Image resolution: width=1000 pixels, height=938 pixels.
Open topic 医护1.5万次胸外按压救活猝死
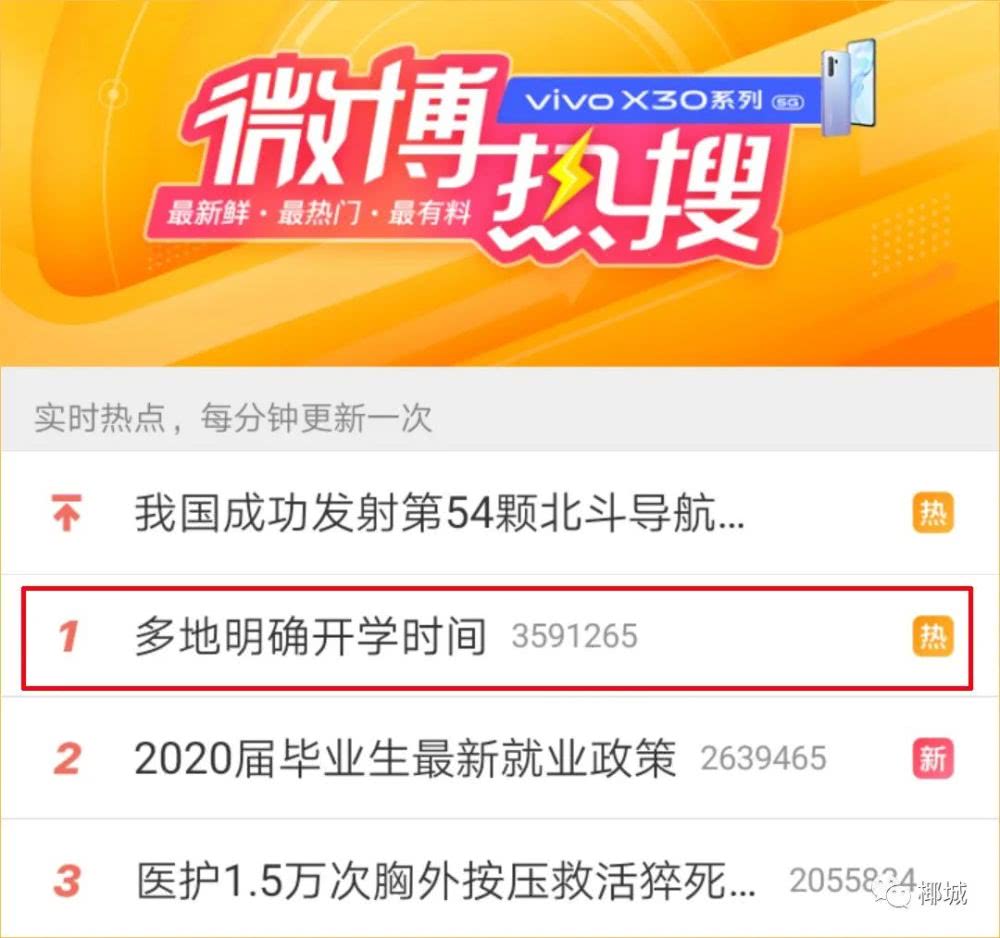446,881
